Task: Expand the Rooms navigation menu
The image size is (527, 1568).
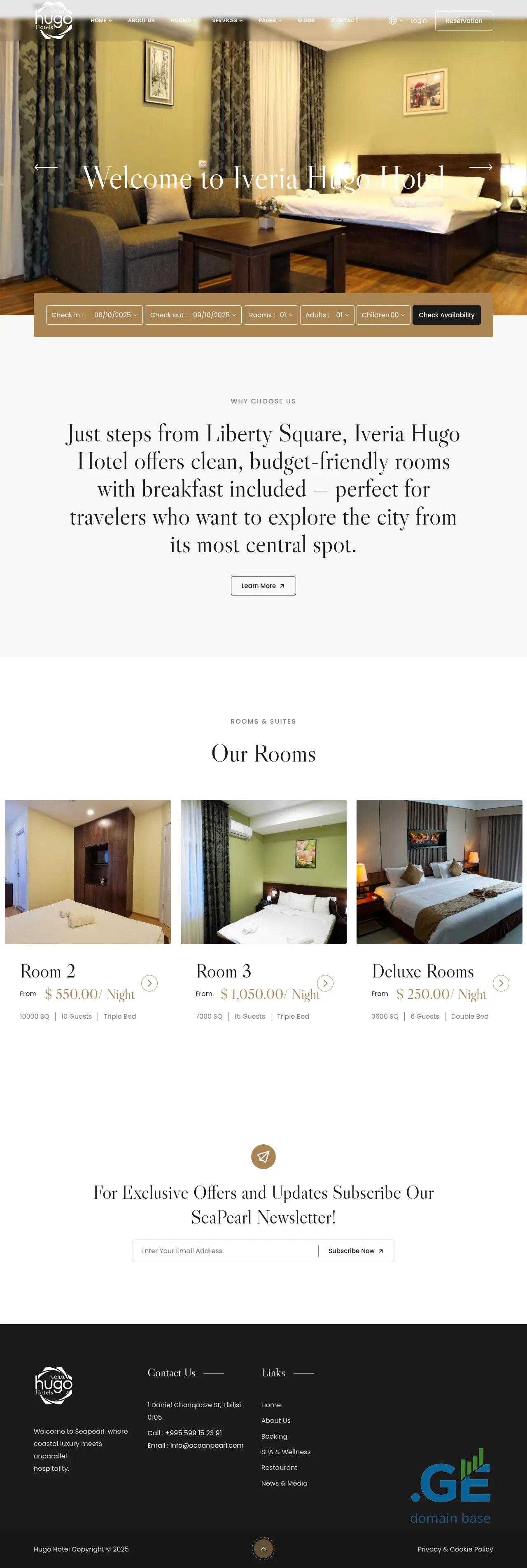Action: tap(183, 21)
